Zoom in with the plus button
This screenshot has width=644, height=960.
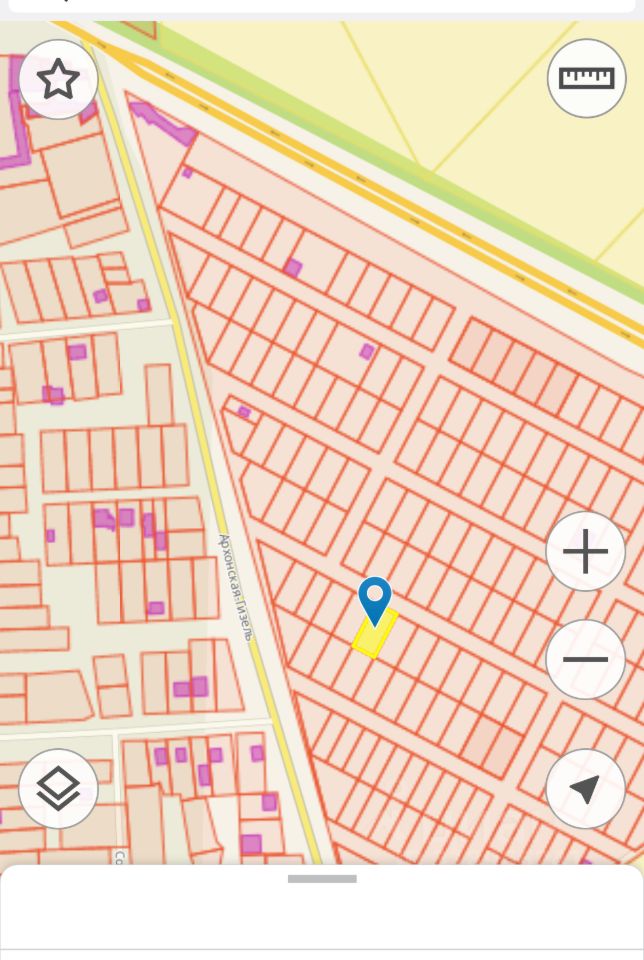[x=585, y=551]
